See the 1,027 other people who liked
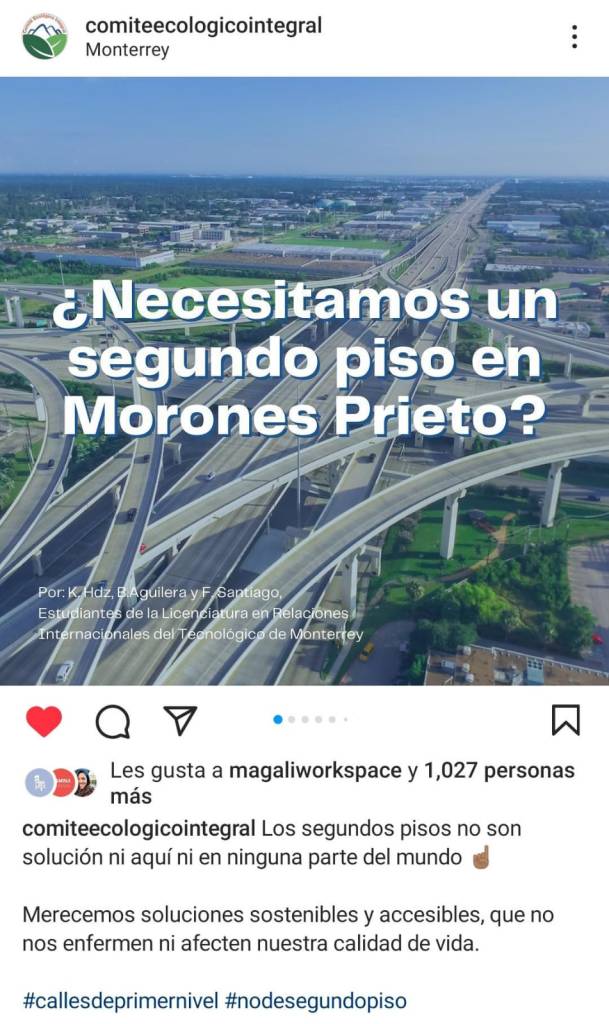 pos(498,771)
